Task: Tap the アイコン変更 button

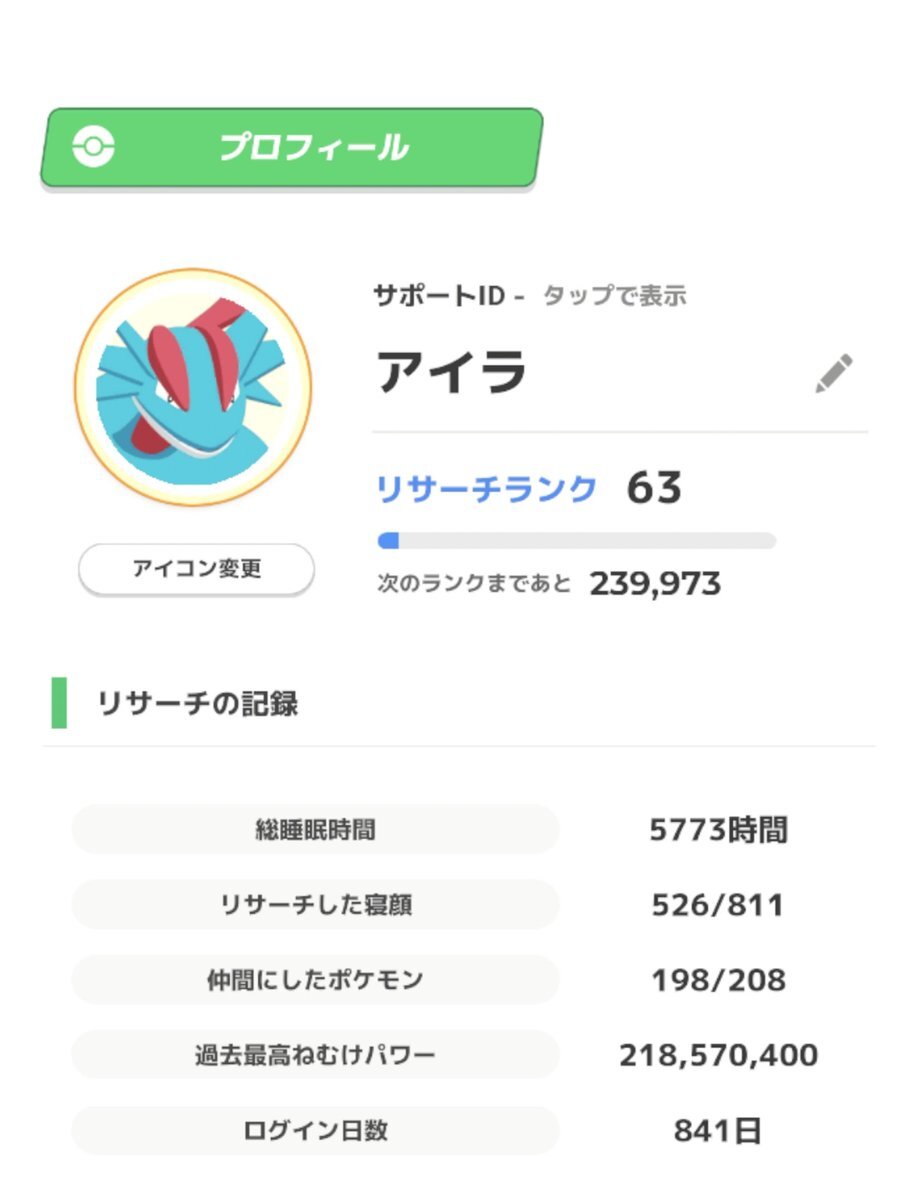Action: (196, 570)
